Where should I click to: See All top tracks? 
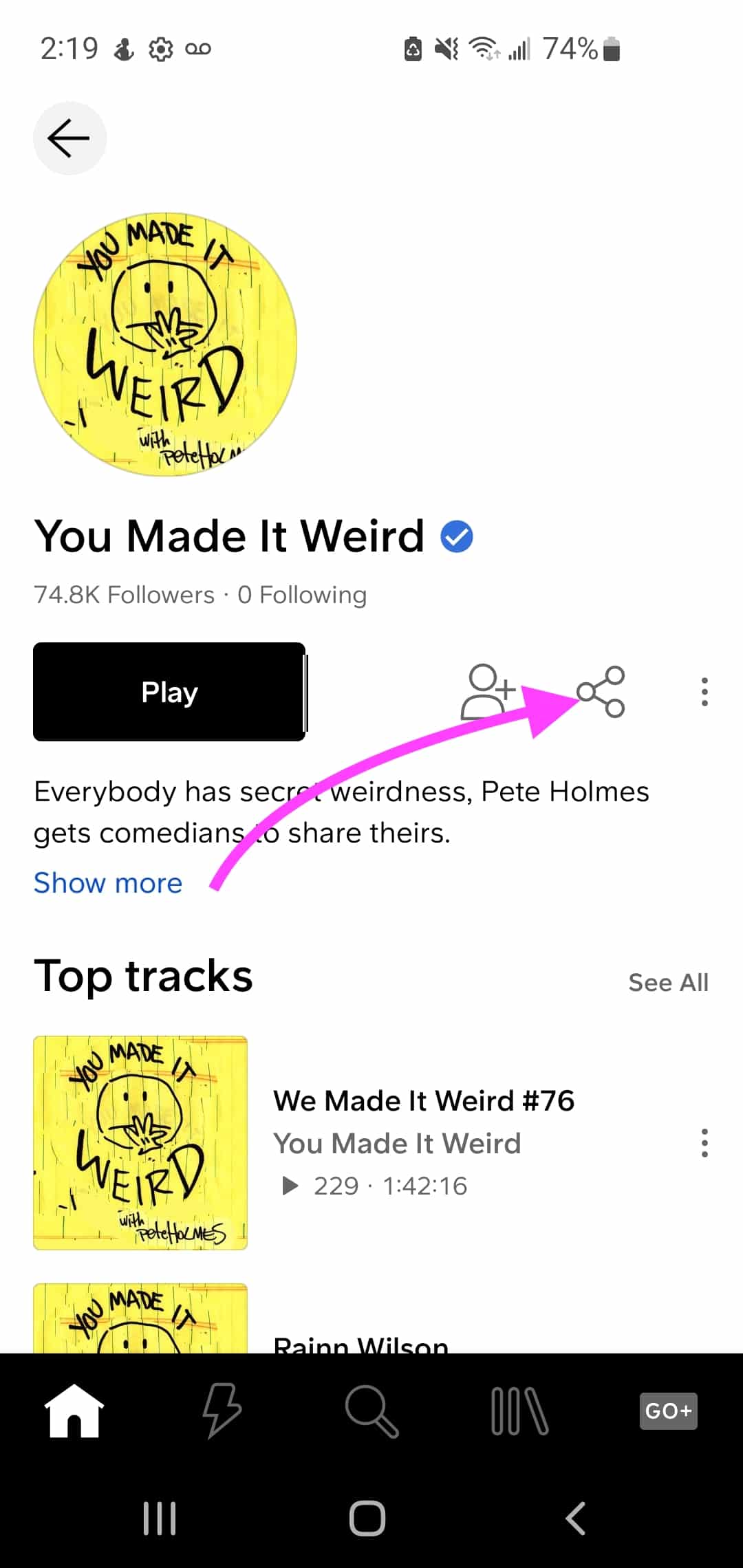tap(668, 983)
